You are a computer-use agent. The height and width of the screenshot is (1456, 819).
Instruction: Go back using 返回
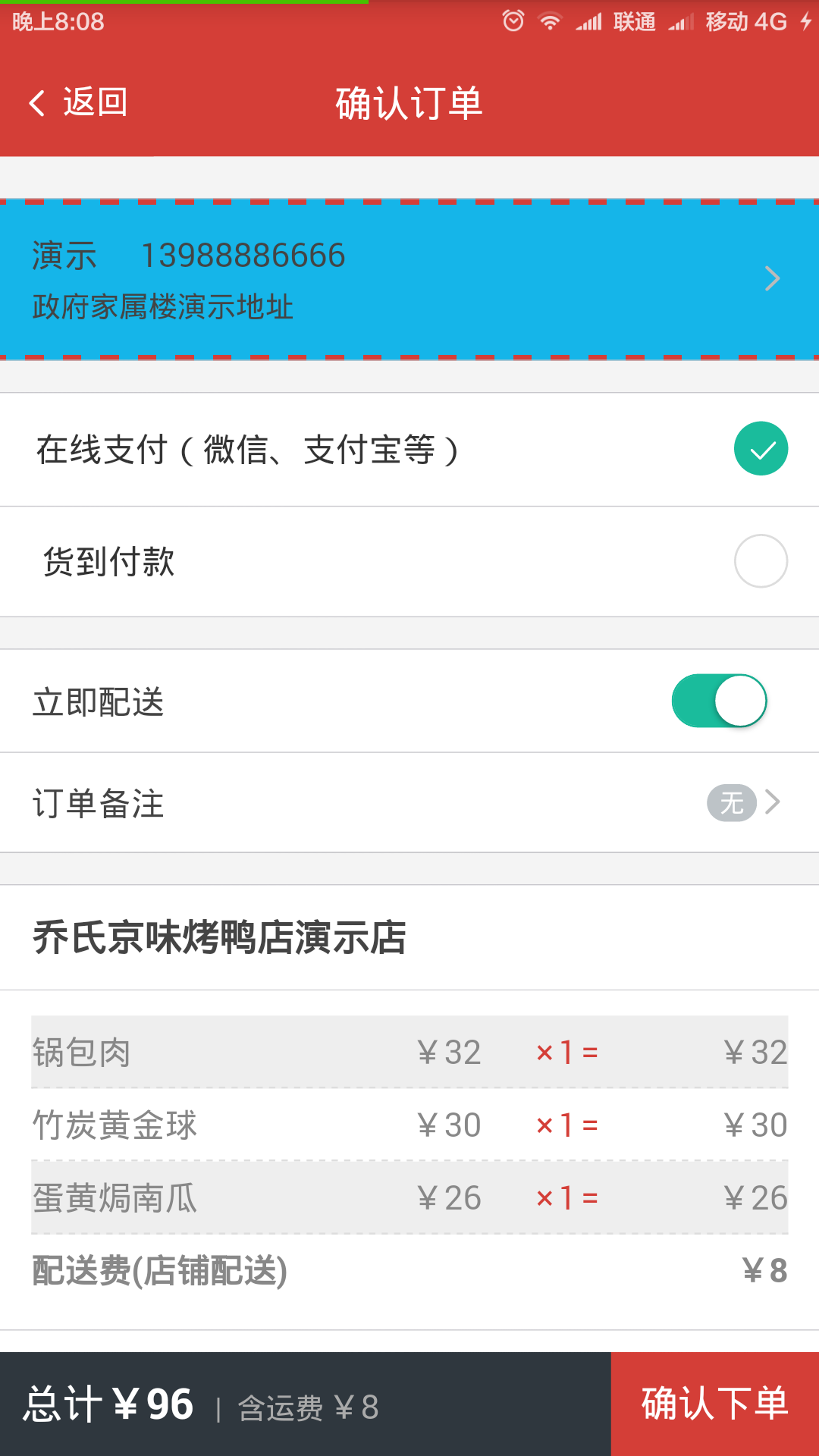pos(78,103)
